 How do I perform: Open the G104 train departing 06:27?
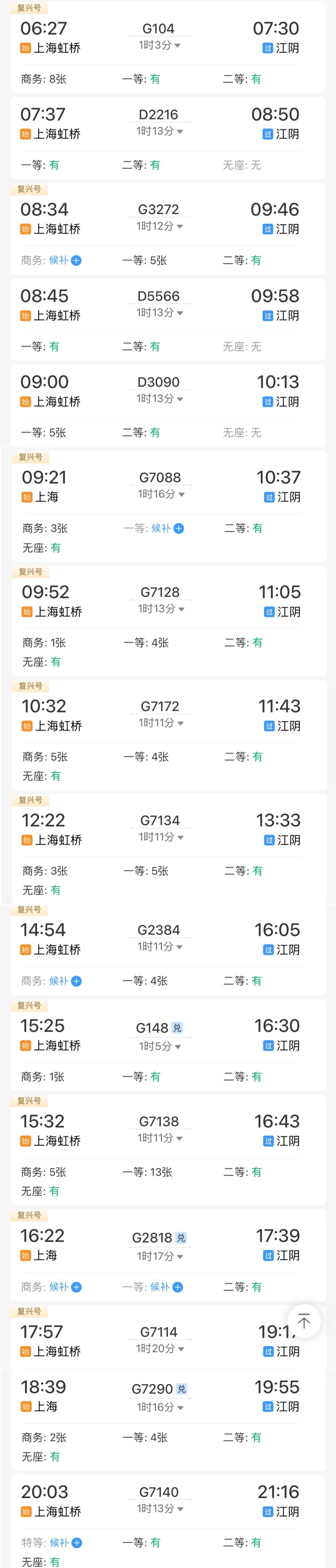[158, 29]
